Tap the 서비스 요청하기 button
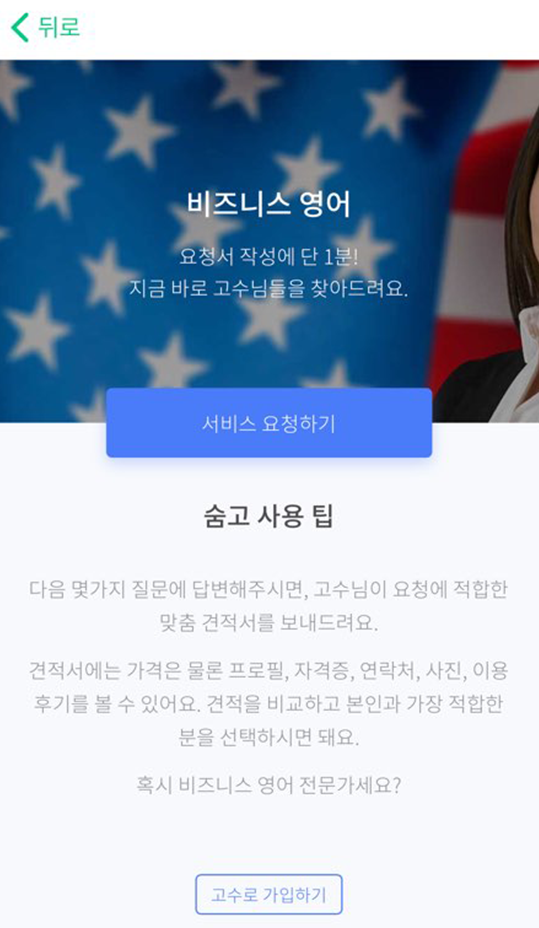539x928 pixels. point(269,423)
